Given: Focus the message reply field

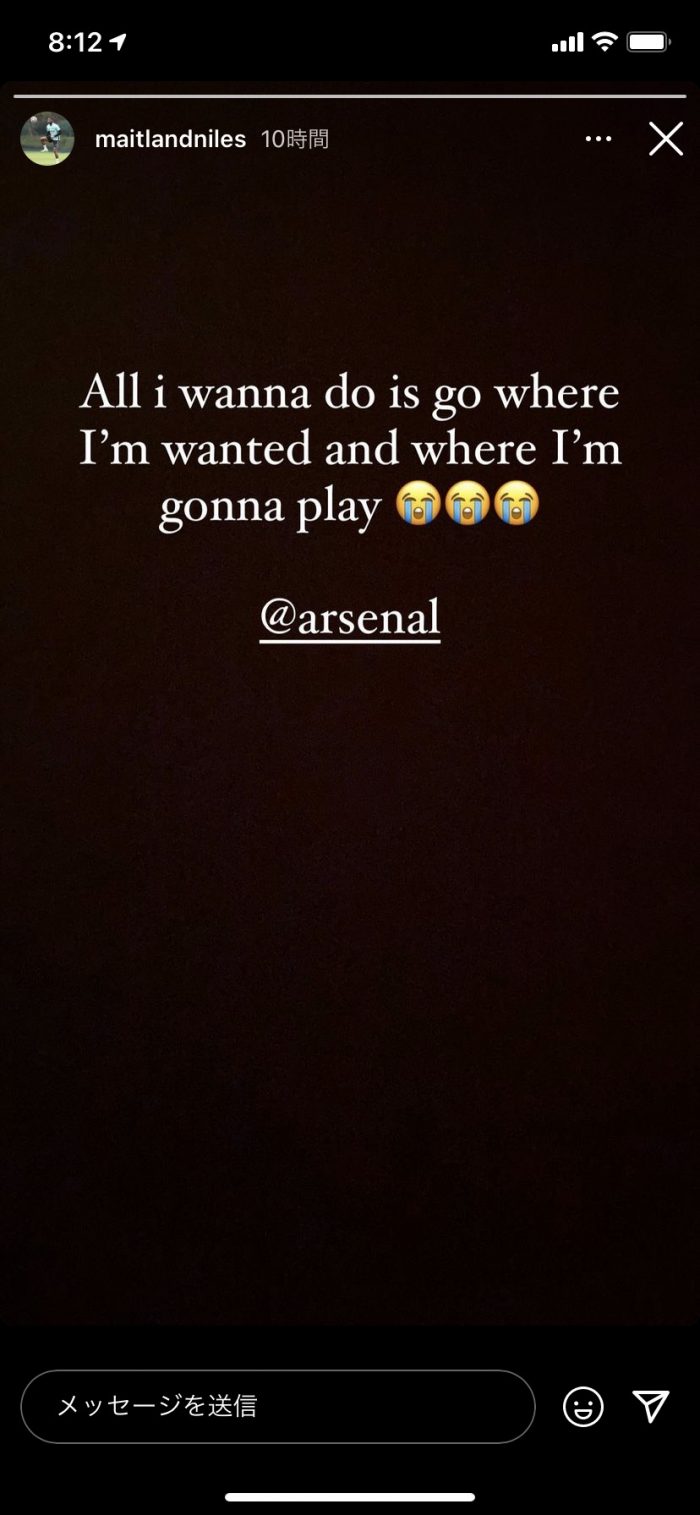Looking at the screenshot, I should (277, 1406).
